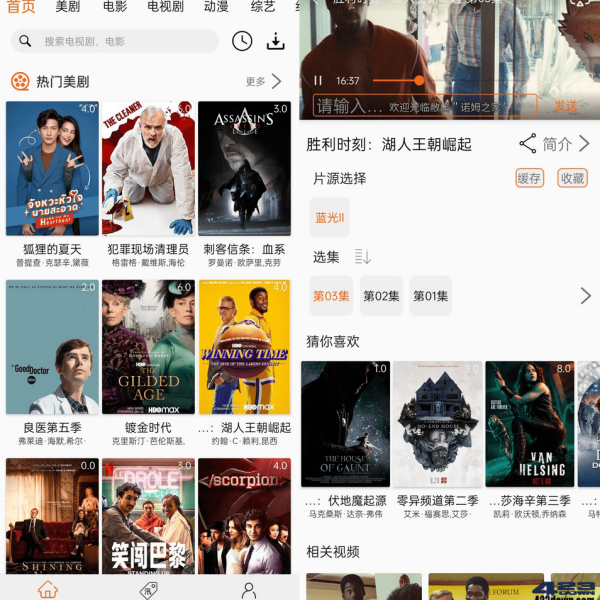Reverse the episode sort order
Viewport: 600px width, 600px height.
click(362, 257)
